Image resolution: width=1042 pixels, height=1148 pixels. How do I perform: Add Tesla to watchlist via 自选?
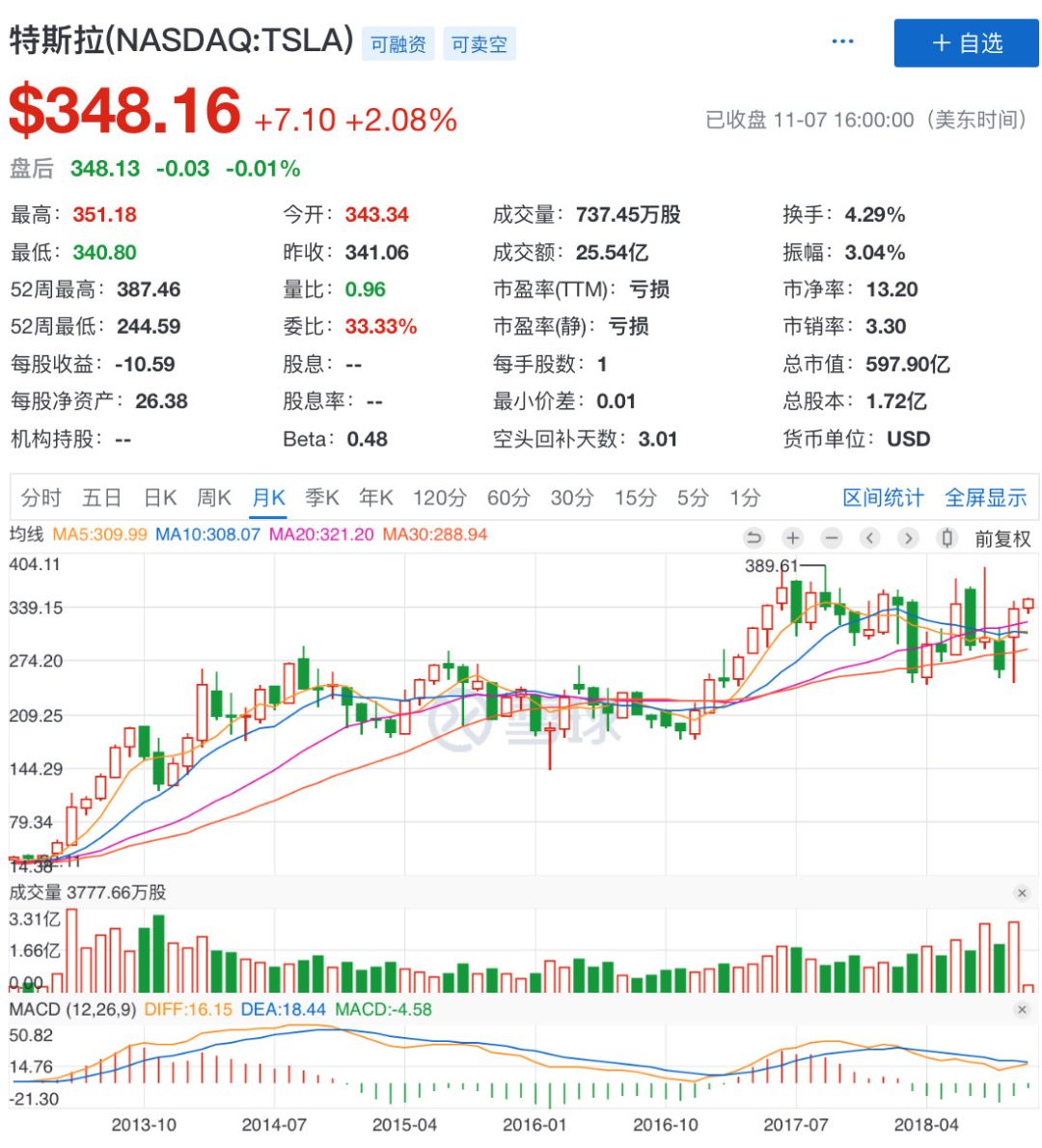(966, 43)
